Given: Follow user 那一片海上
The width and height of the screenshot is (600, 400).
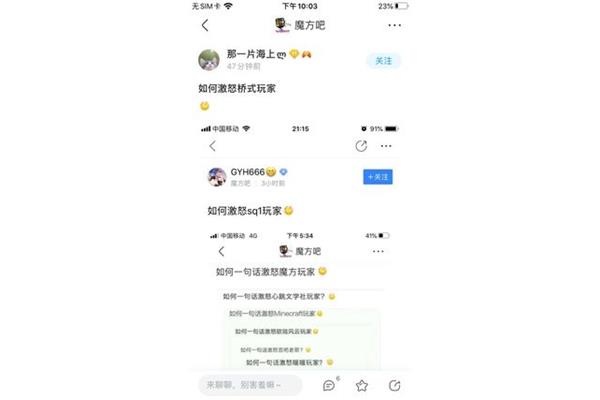Looking at the screenshot, I should (383, 61).
